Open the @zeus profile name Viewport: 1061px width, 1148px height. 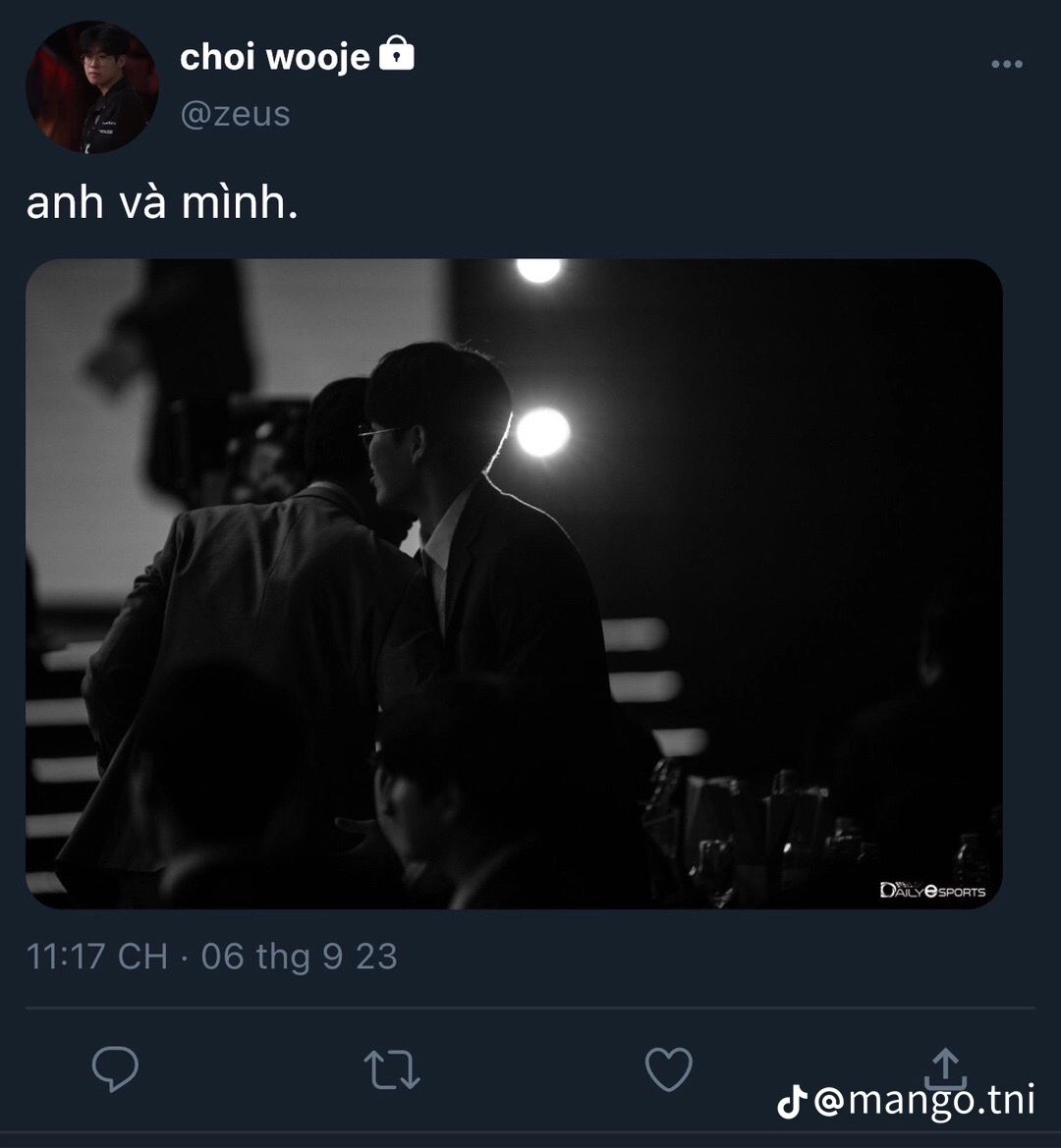(x=235, y=114)
